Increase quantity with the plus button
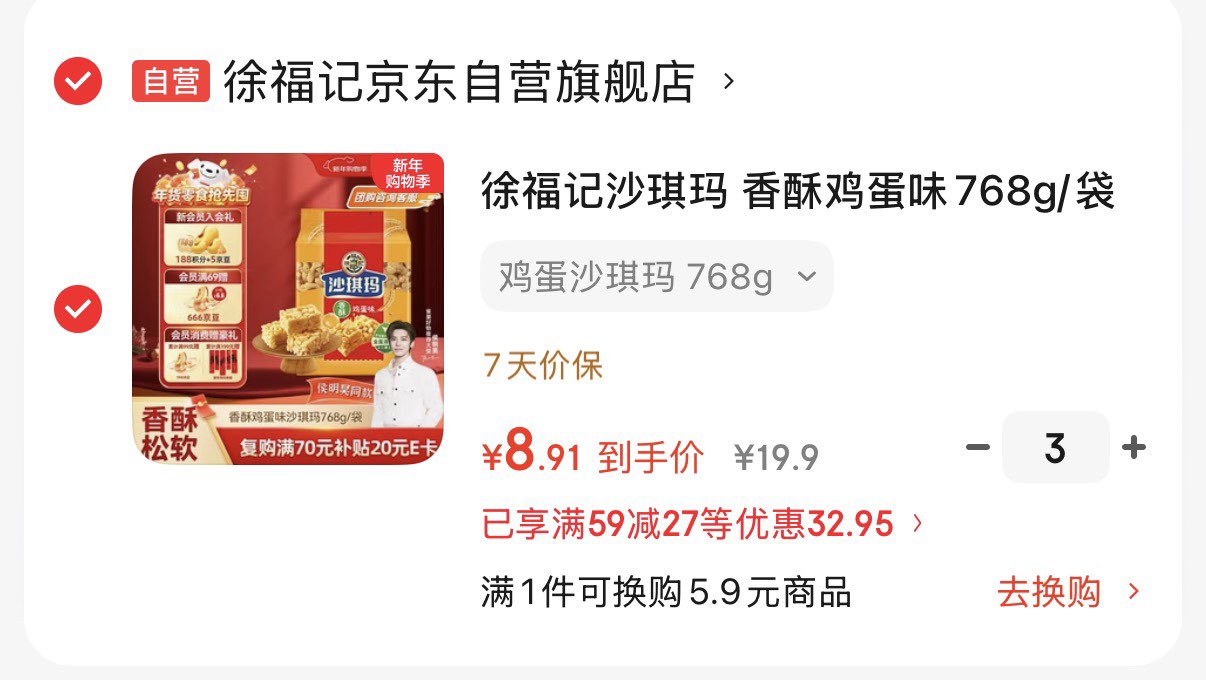 point(1133,447)
